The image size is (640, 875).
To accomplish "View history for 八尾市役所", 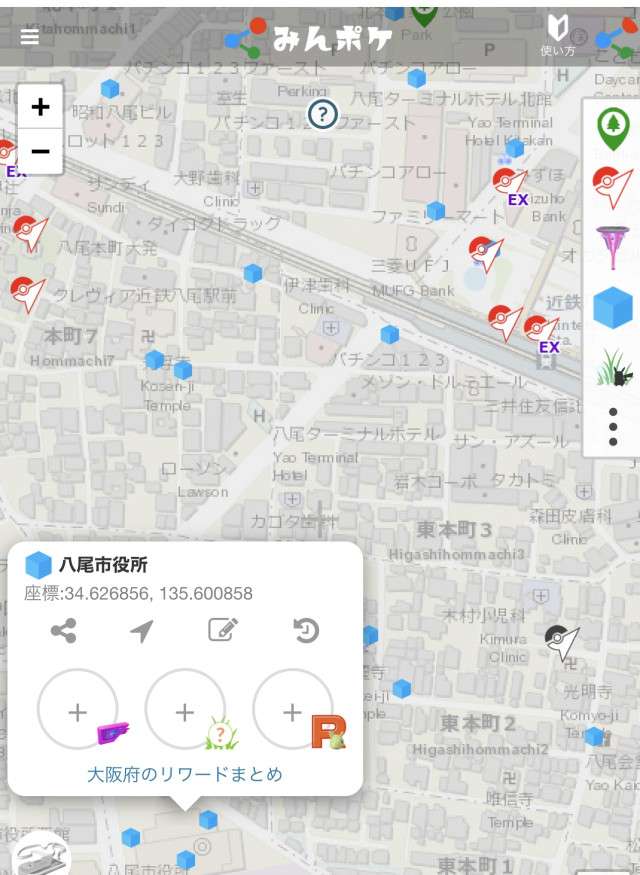I will click(x=305, y=630).
